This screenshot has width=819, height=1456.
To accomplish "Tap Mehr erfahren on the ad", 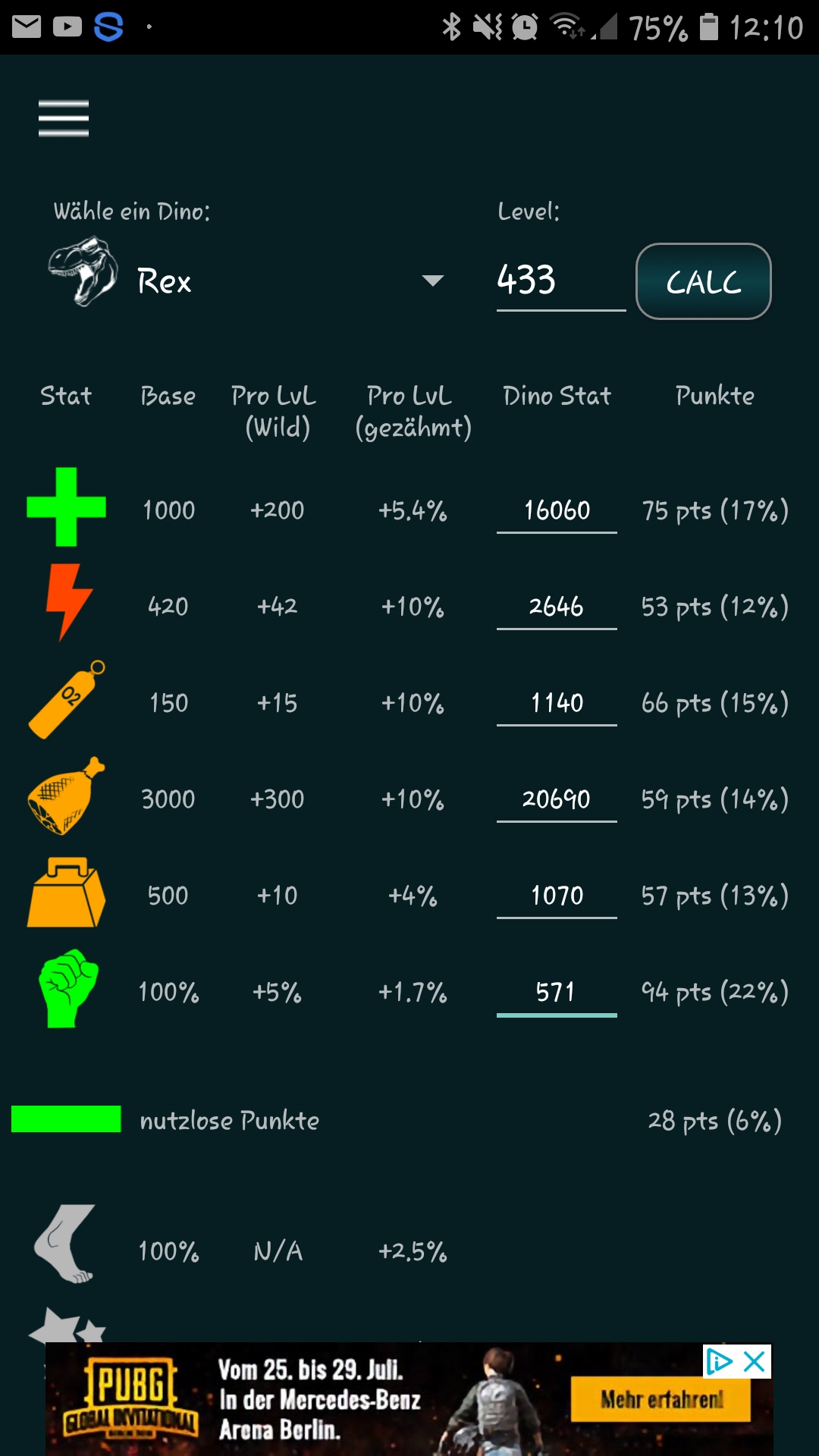I will point(661,1399).
